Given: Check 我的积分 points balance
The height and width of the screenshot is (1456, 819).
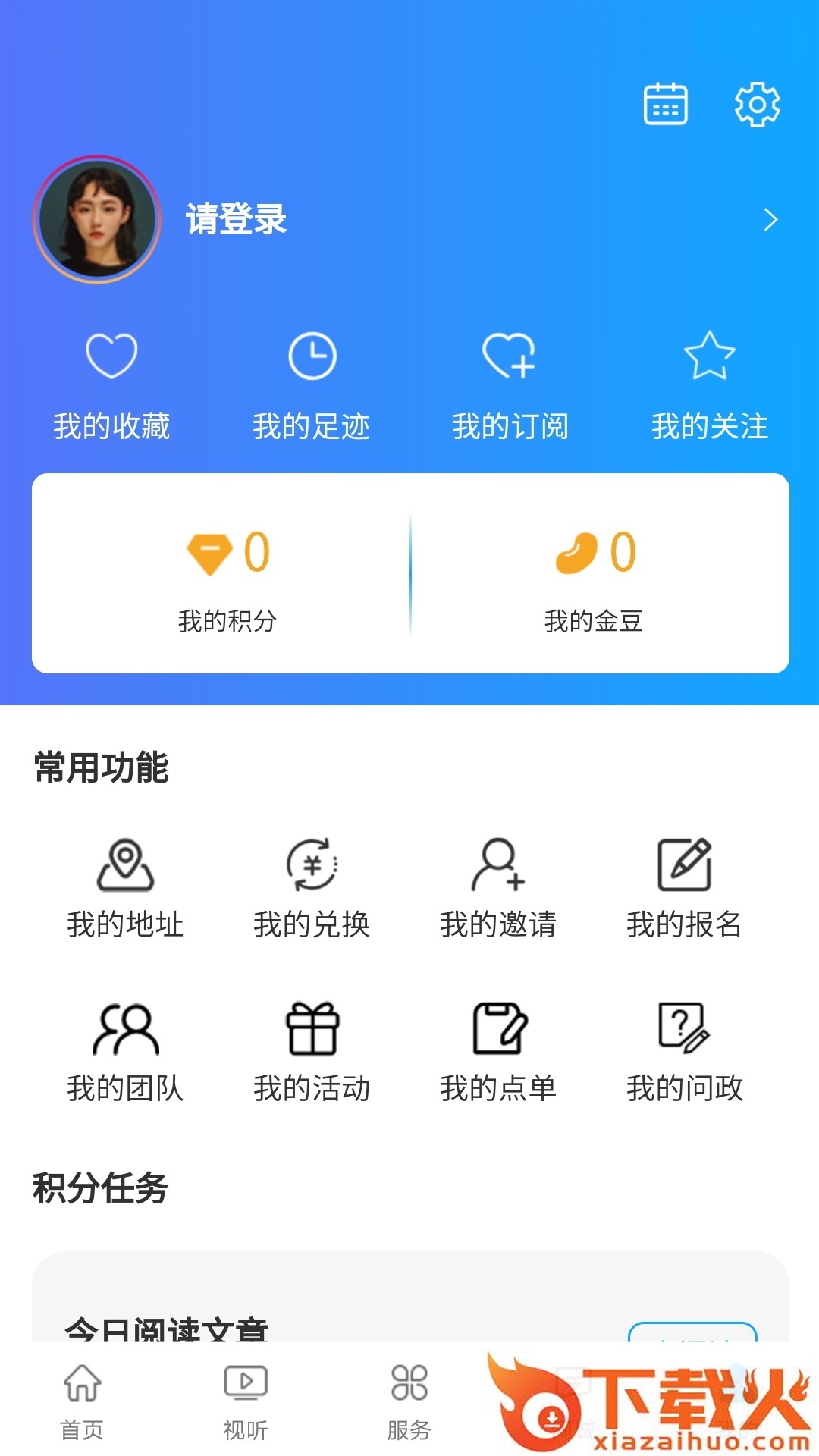Looking at the screenshot, I should click(x=227, y=578).
